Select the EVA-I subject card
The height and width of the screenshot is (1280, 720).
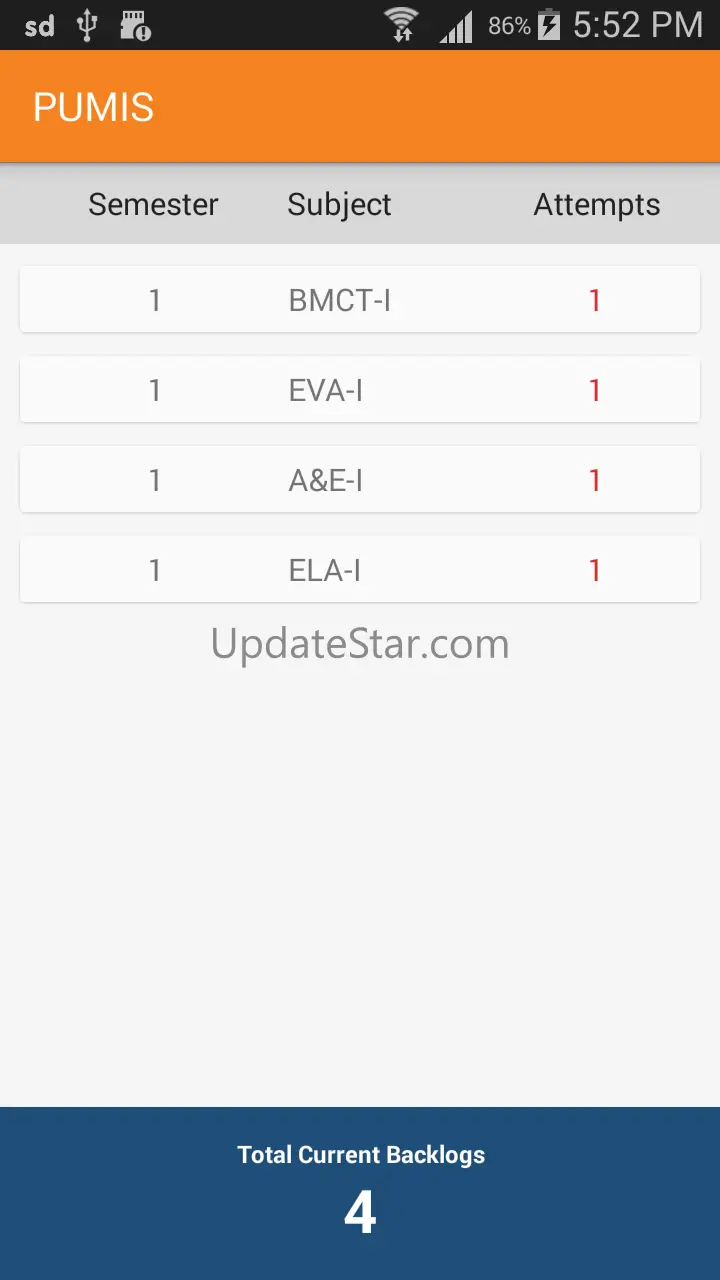(360, 389)
